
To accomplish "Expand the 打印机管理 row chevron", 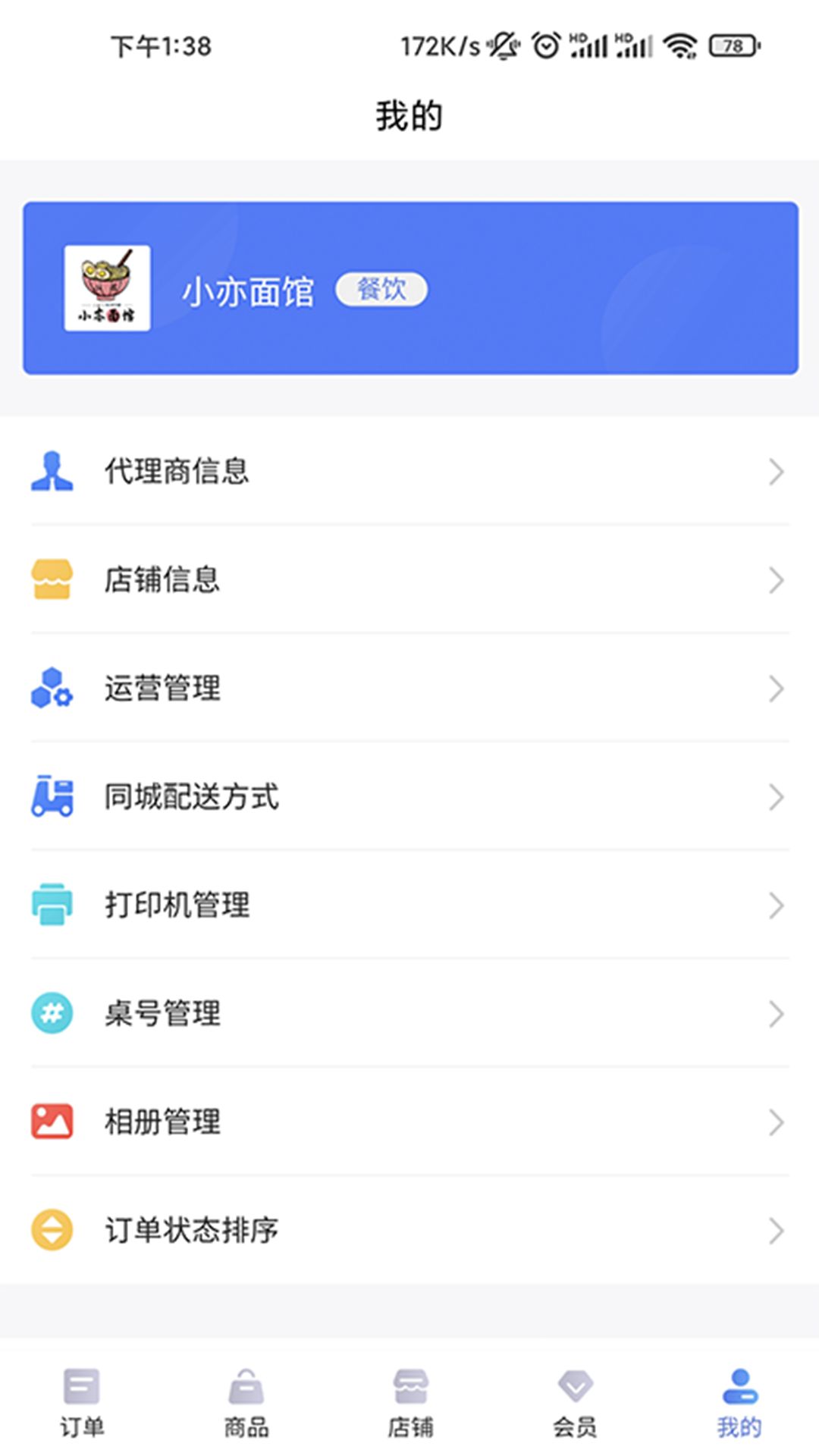I will pyautogui.click(x=776, y=905).
